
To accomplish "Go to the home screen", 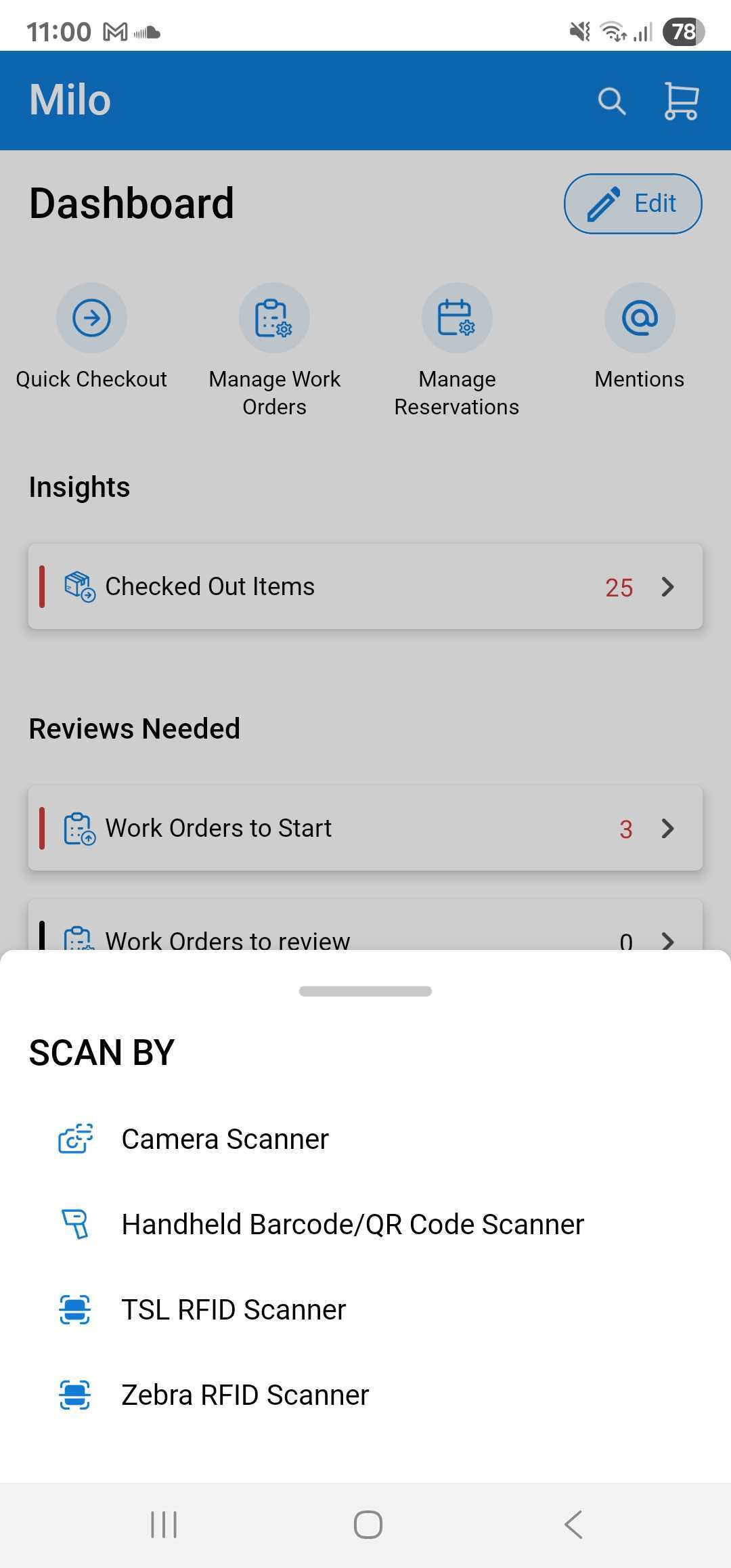I will (368, 1525).
